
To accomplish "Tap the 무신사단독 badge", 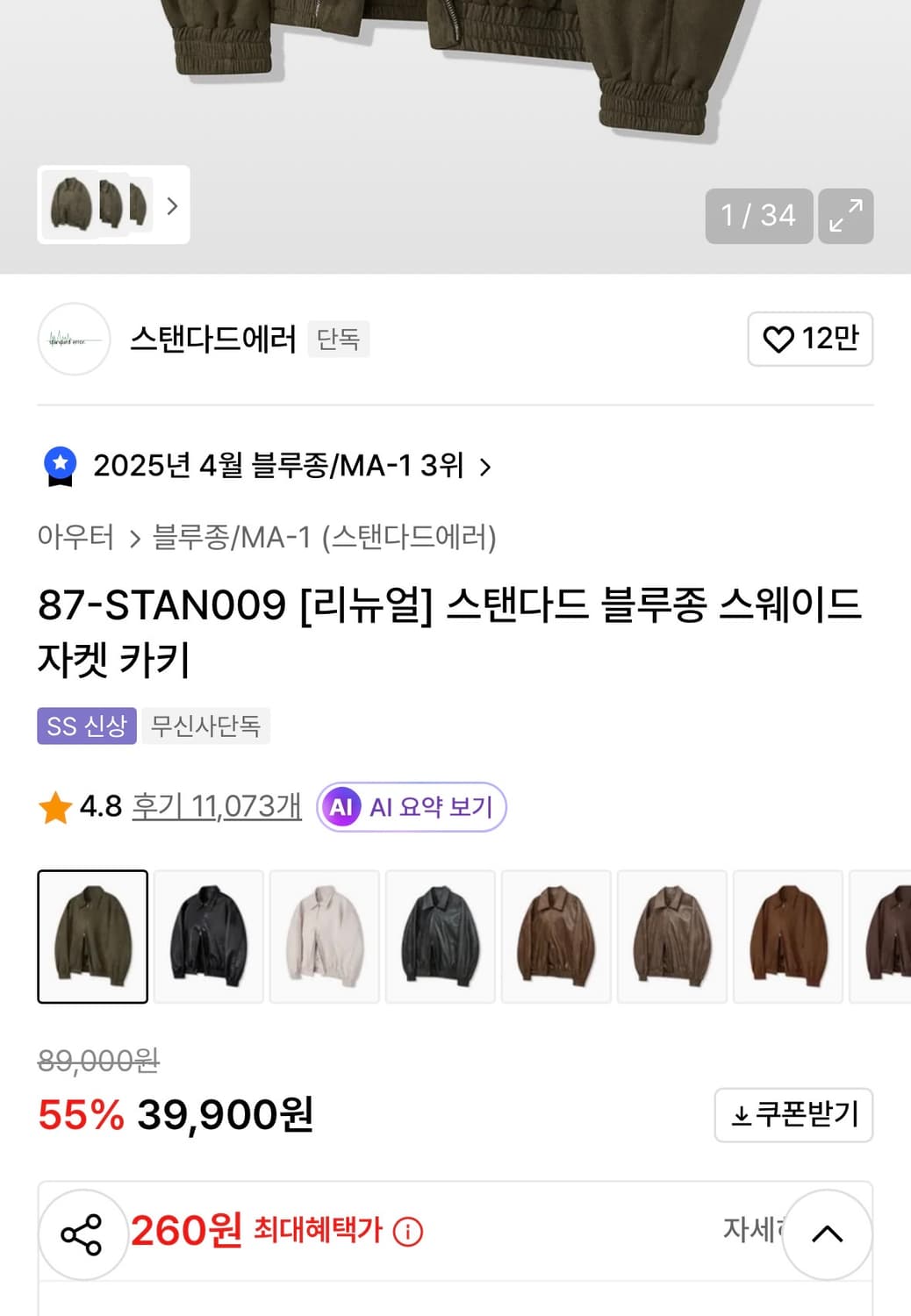I will click(x=206, y=726).
